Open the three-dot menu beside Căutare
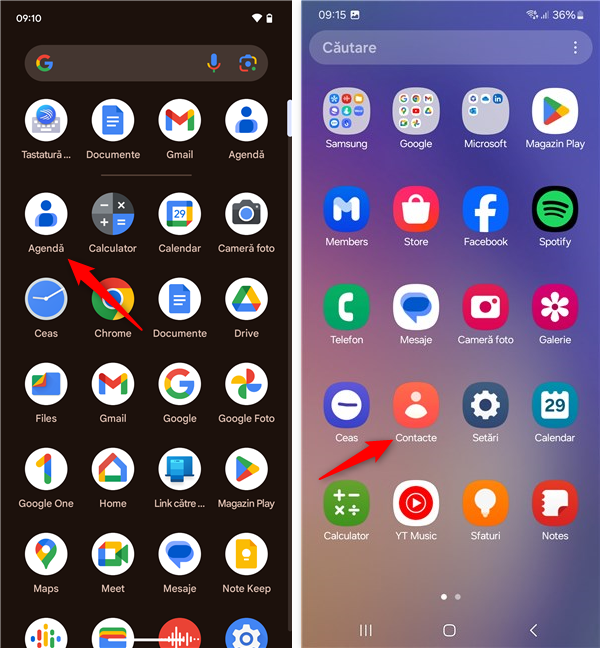Image resolution: width=600 pixels, height=648 pixels. tap(575, 47)
